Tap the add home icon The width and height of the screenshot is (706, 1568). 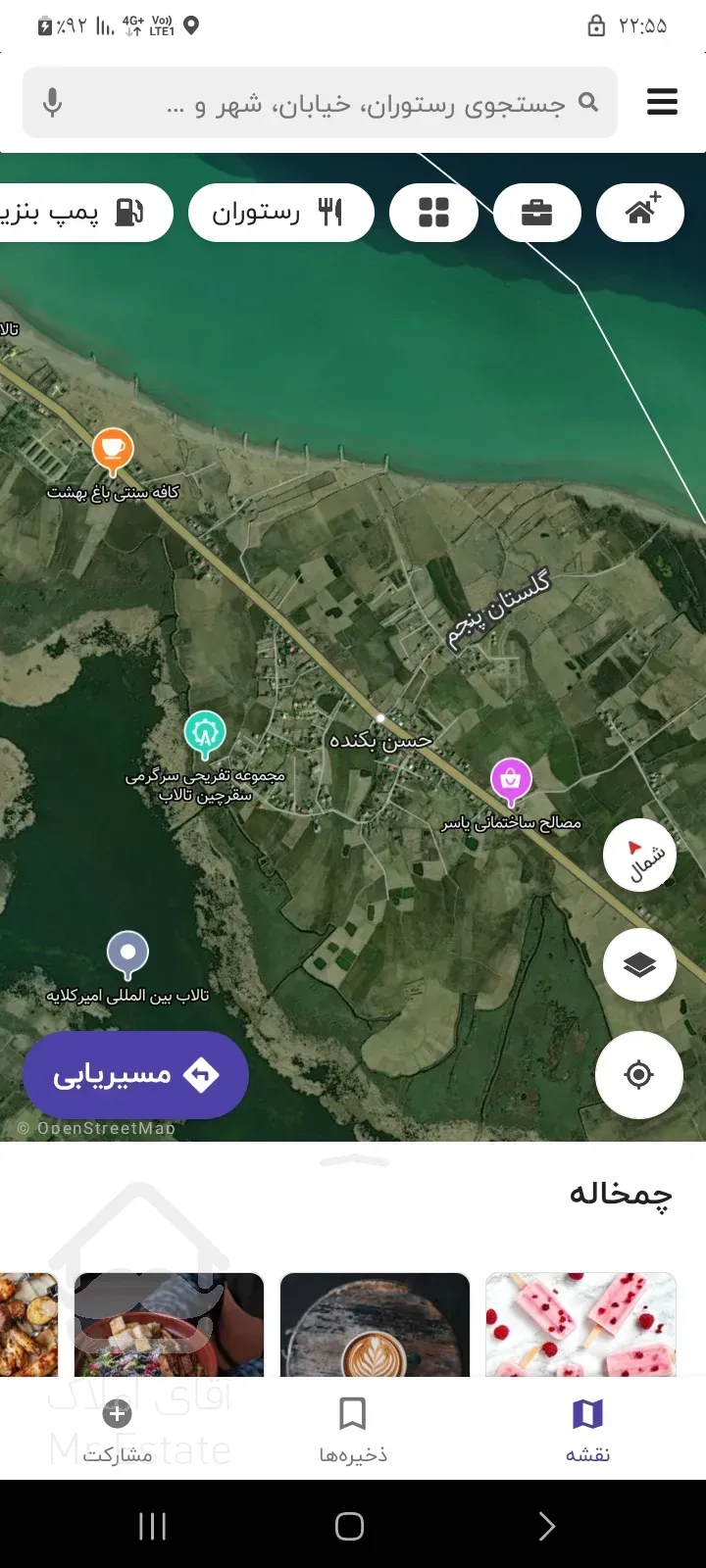tap(640, 212)
